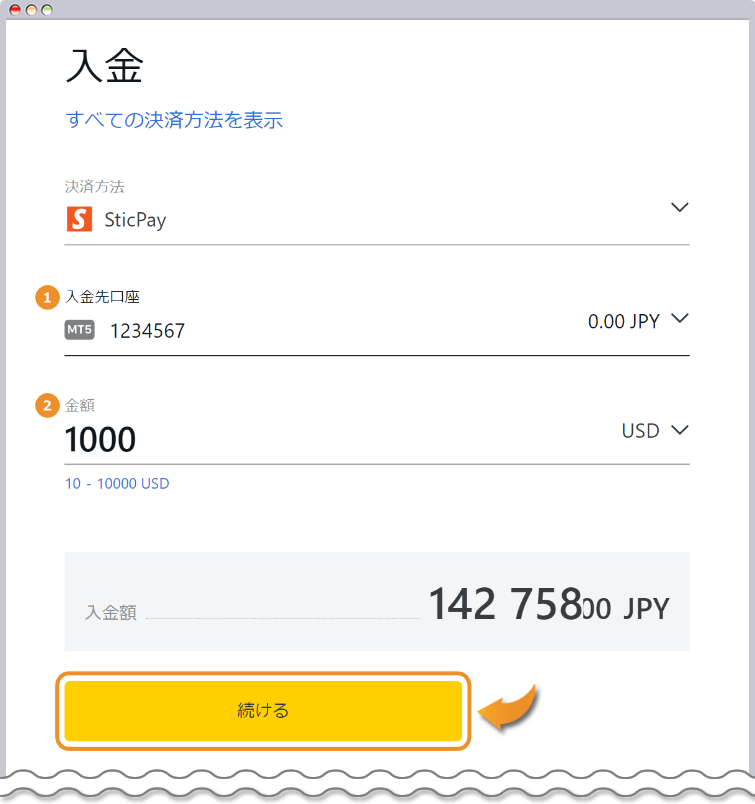Click the red close traffic light
The image size is (755, 804).
point(15,9)
